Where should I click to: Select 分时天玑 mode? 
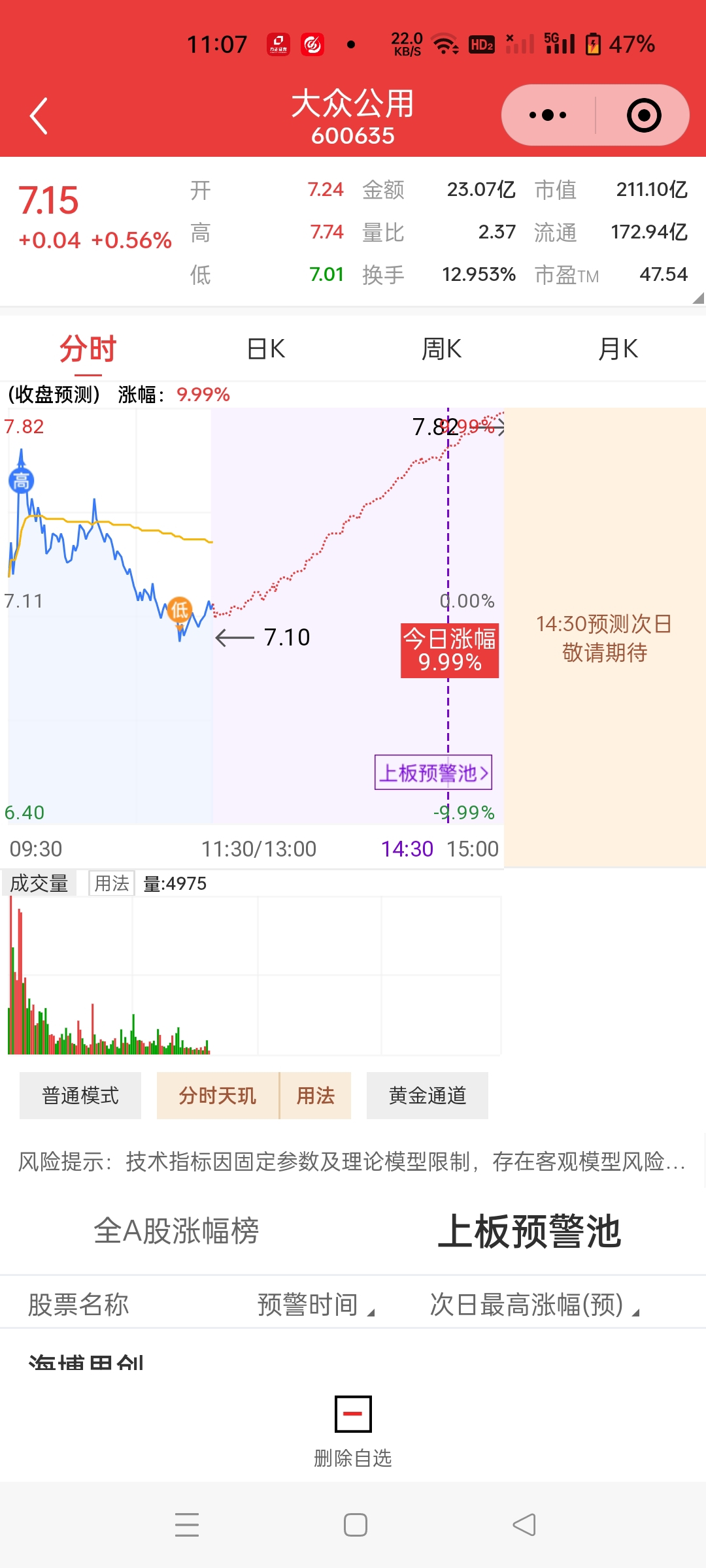pyautogui.click(x=218, y=1096)
